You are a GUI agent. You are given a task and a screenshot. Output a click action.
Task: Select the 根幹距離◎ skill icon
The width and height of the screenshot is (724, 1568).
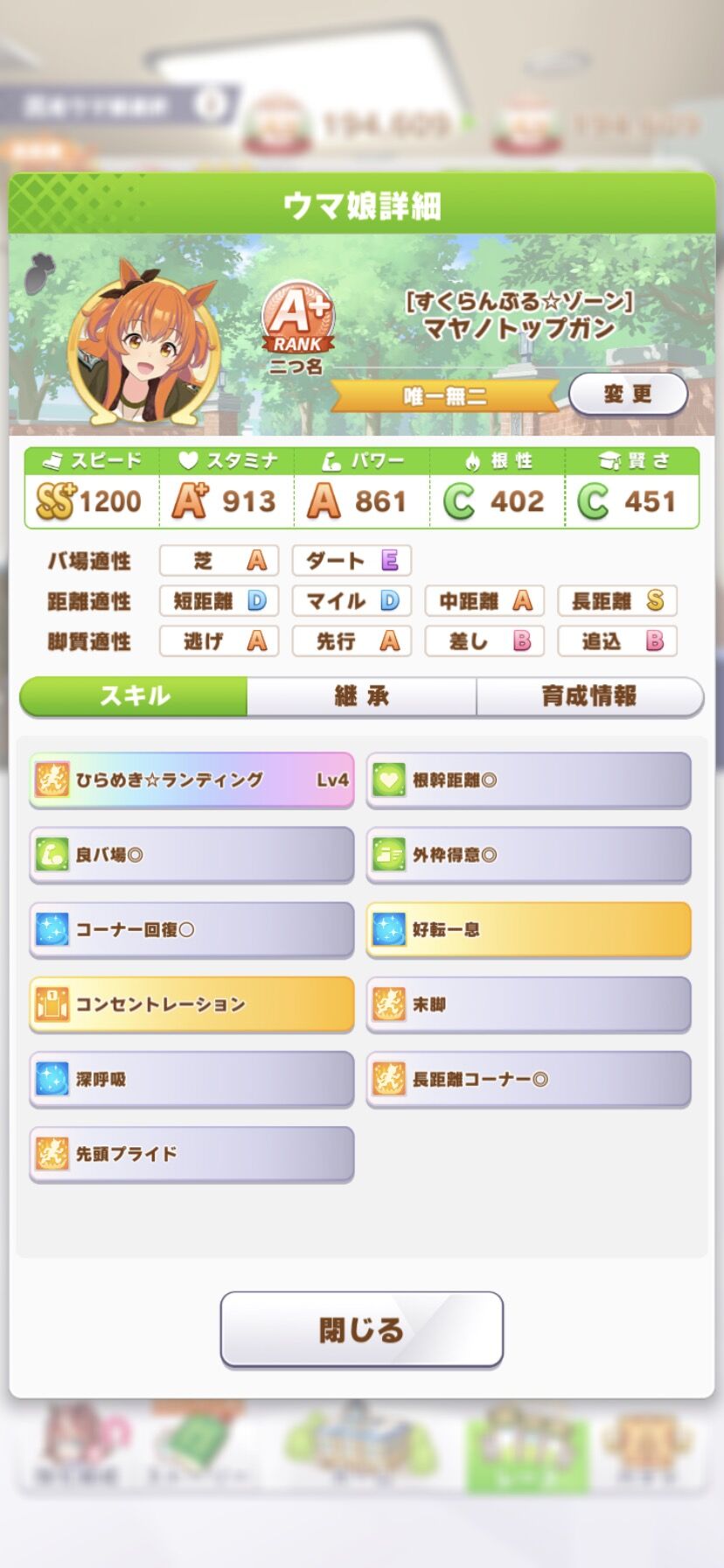coord(391,780)
